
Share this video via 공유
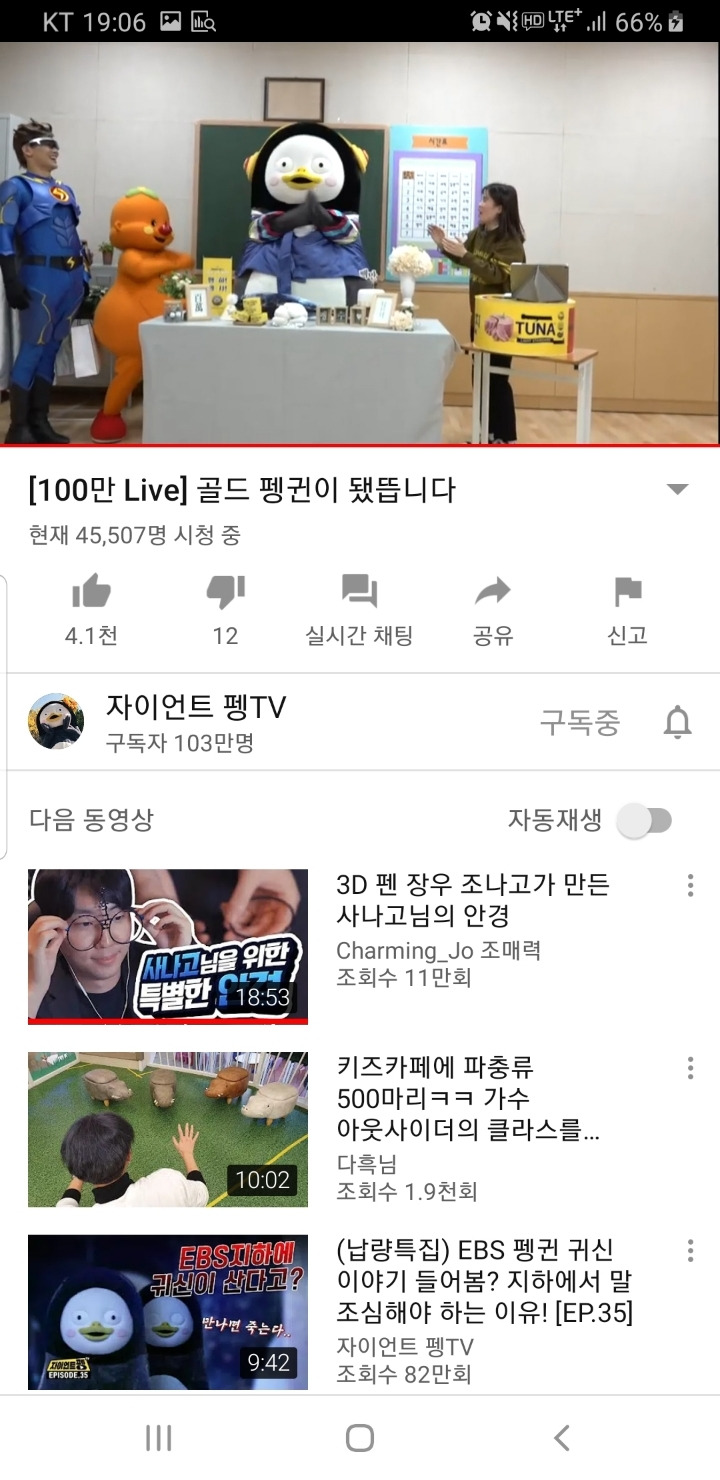coord(493,609)
